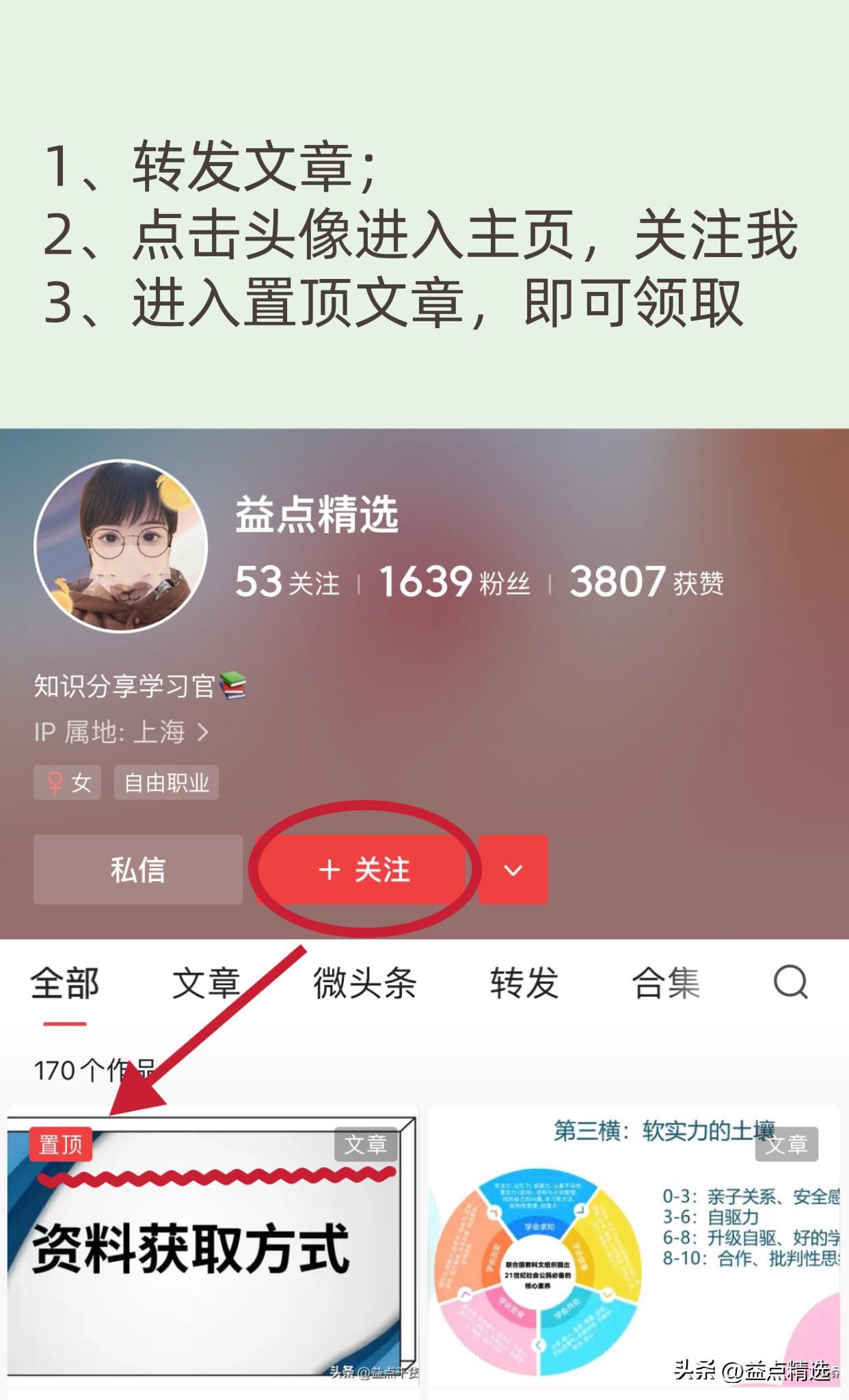This screenshot has height=1400, width=849.
Task: Select the 转发 tab
Action: (524, 983)
